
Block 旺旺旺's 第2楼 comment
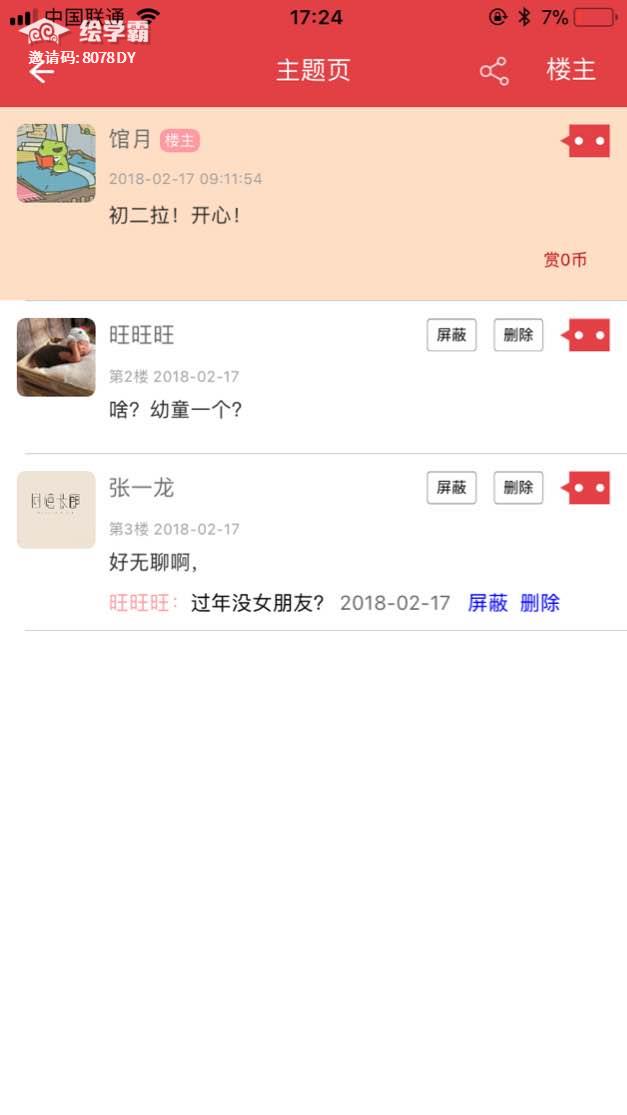tap(452, 335)
